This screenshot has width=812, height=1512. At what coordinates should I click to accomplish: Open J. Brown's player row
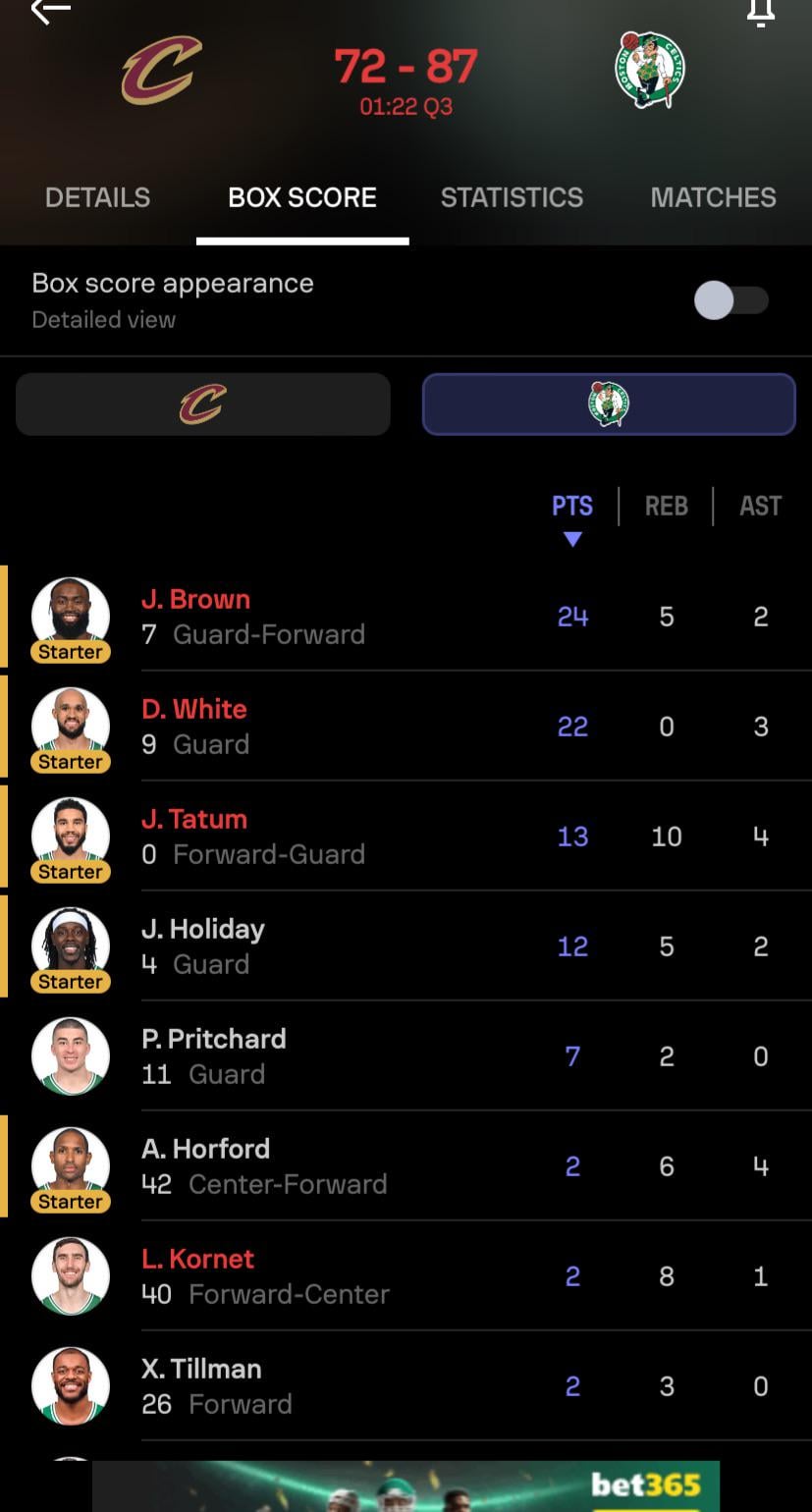(x=295, y=617)
